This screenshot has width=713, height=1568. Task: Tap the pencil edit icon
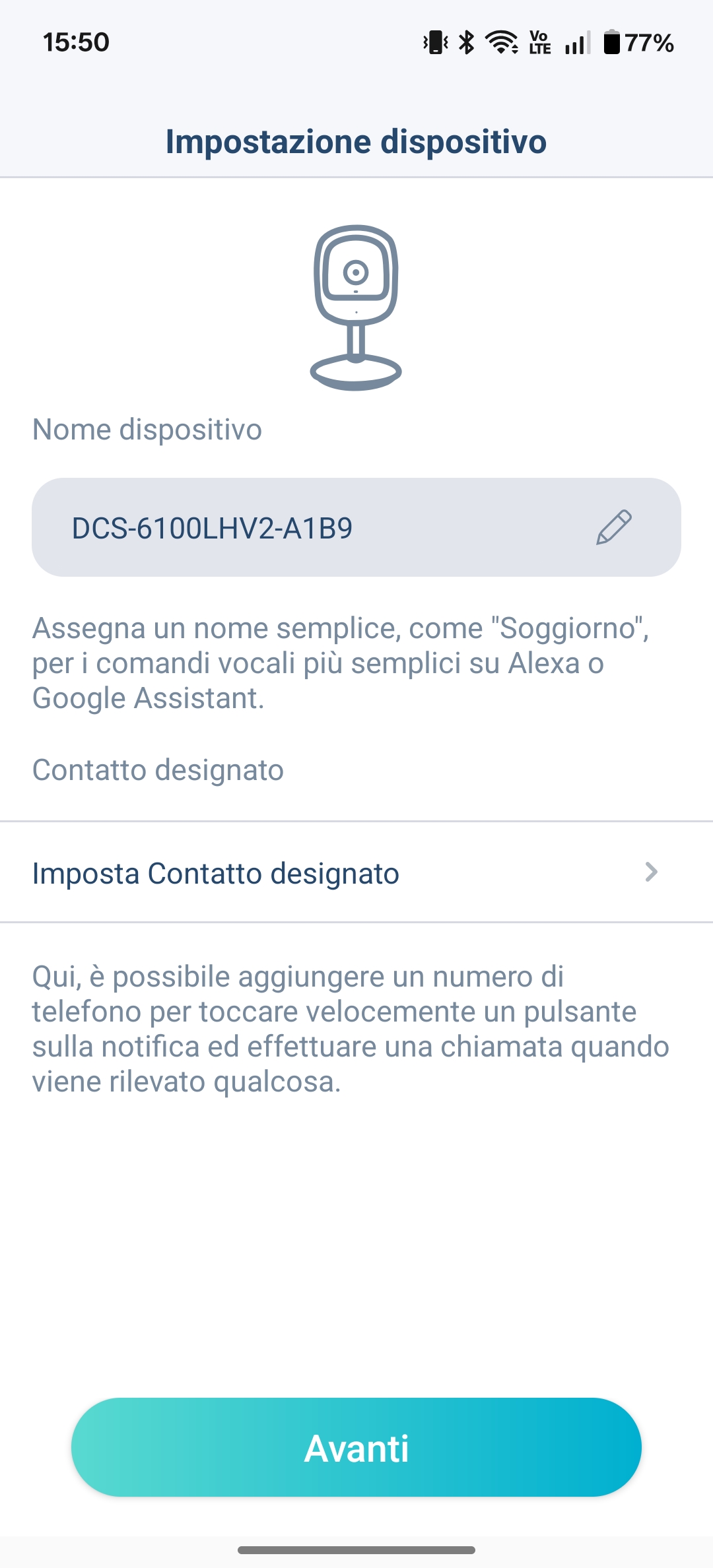(614, 527)
